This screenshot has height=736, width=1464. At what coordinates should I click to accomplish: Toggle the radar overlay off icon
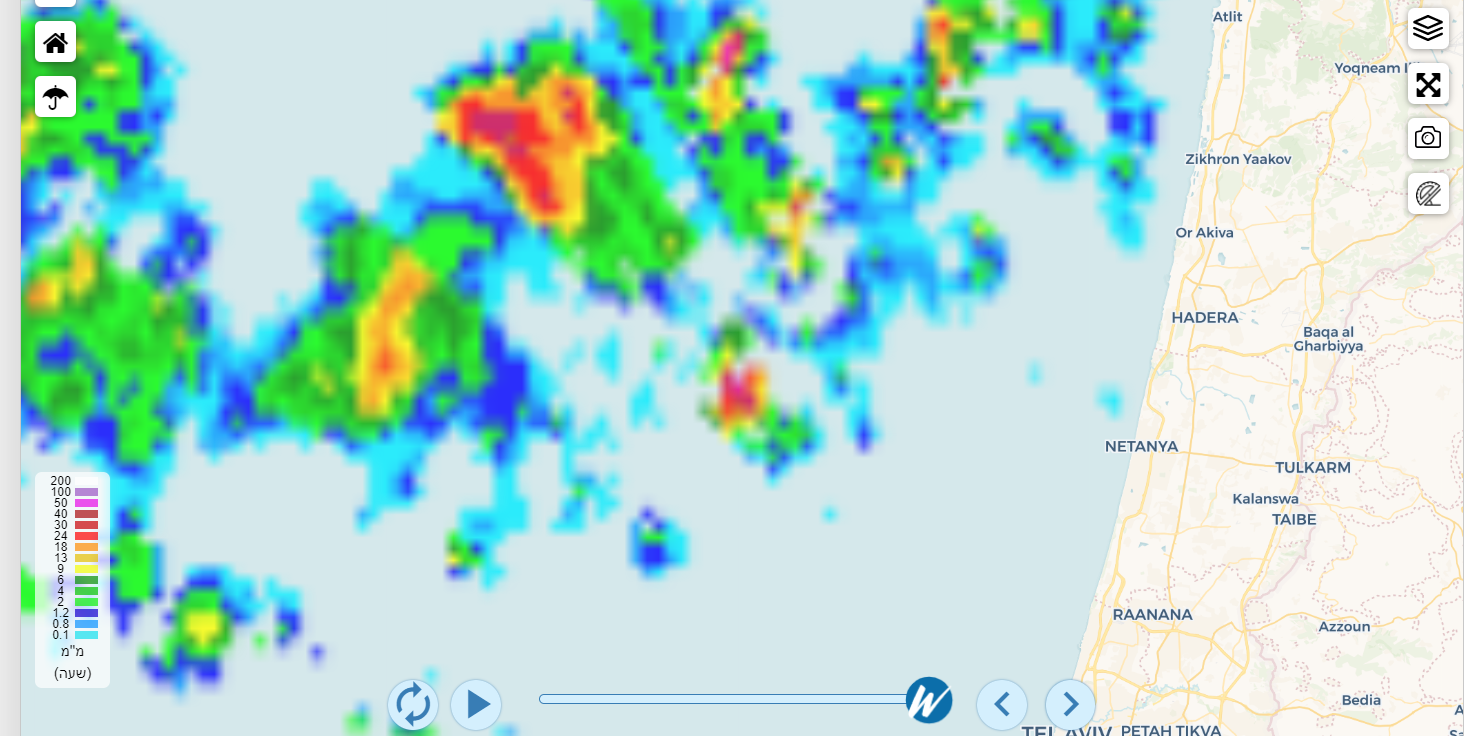tap(1428, 193)
